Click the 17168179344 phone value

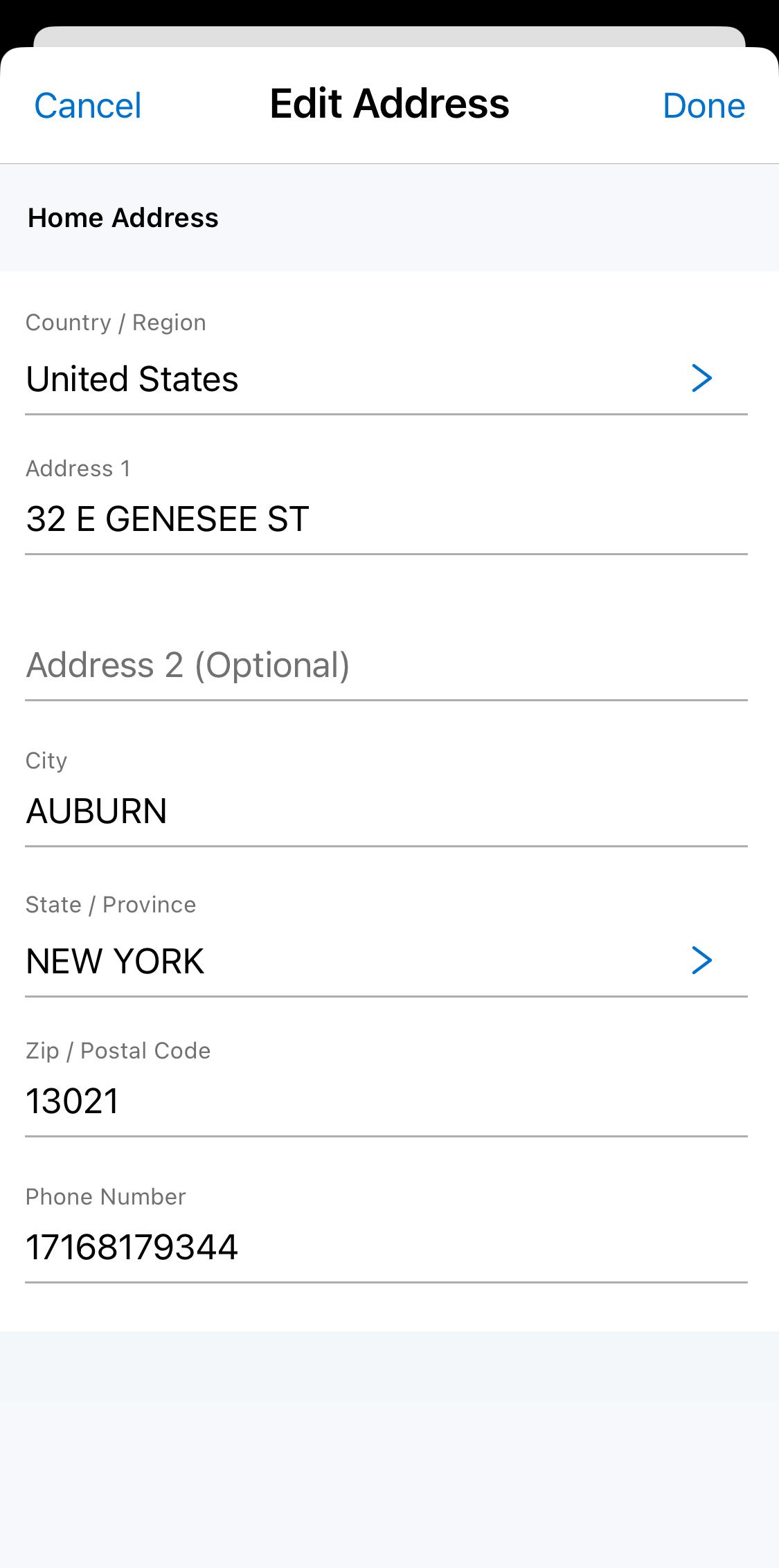pos(132,1246)
